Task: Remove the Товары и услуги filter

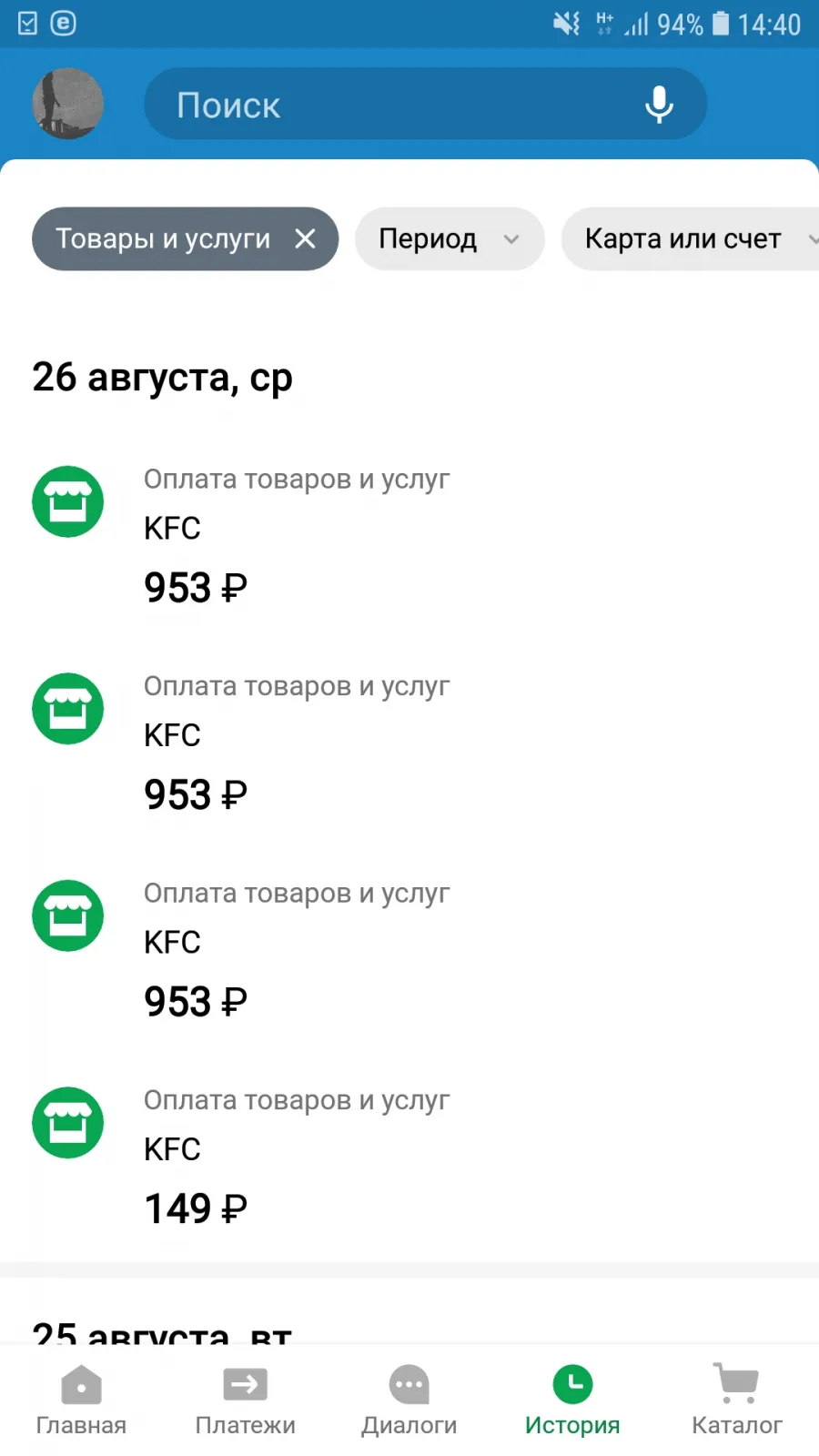Action: (305, 238)
